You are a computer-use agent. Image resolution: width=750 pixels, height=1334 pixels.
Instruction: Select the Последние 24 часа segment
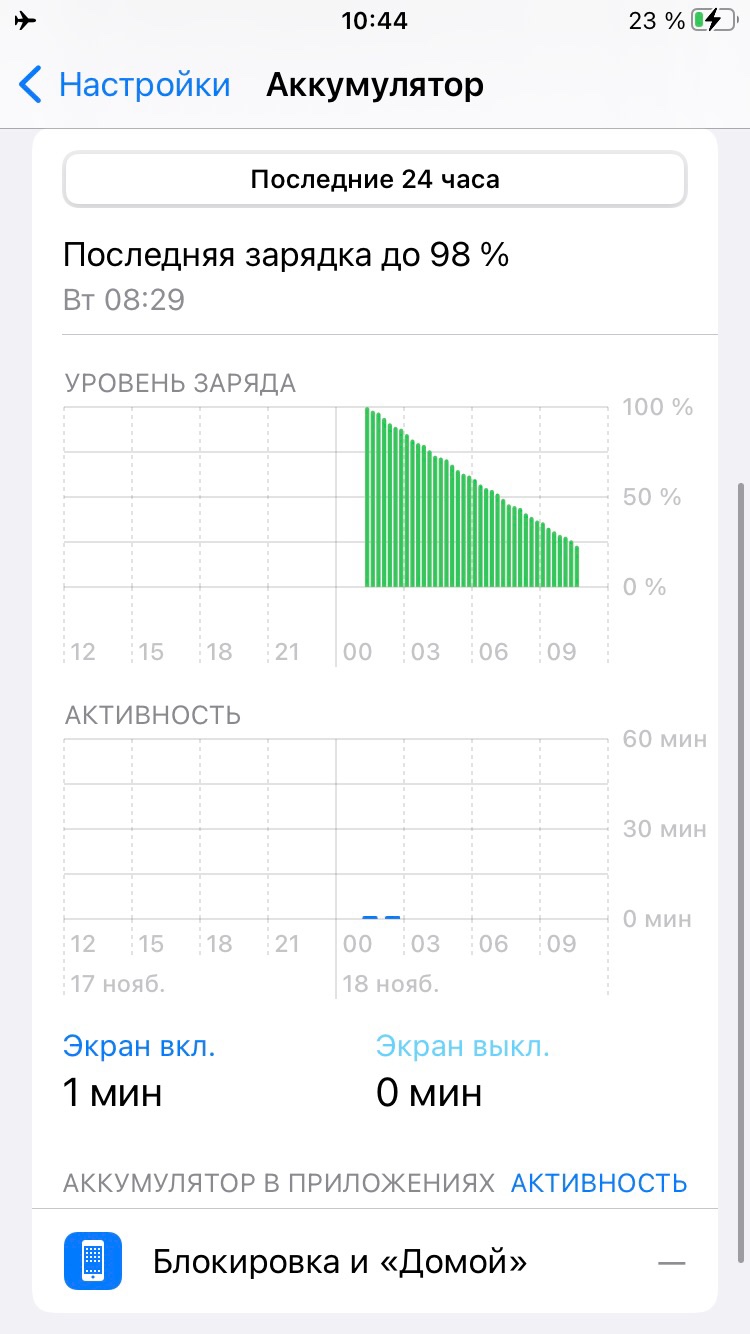pos(375,180)
